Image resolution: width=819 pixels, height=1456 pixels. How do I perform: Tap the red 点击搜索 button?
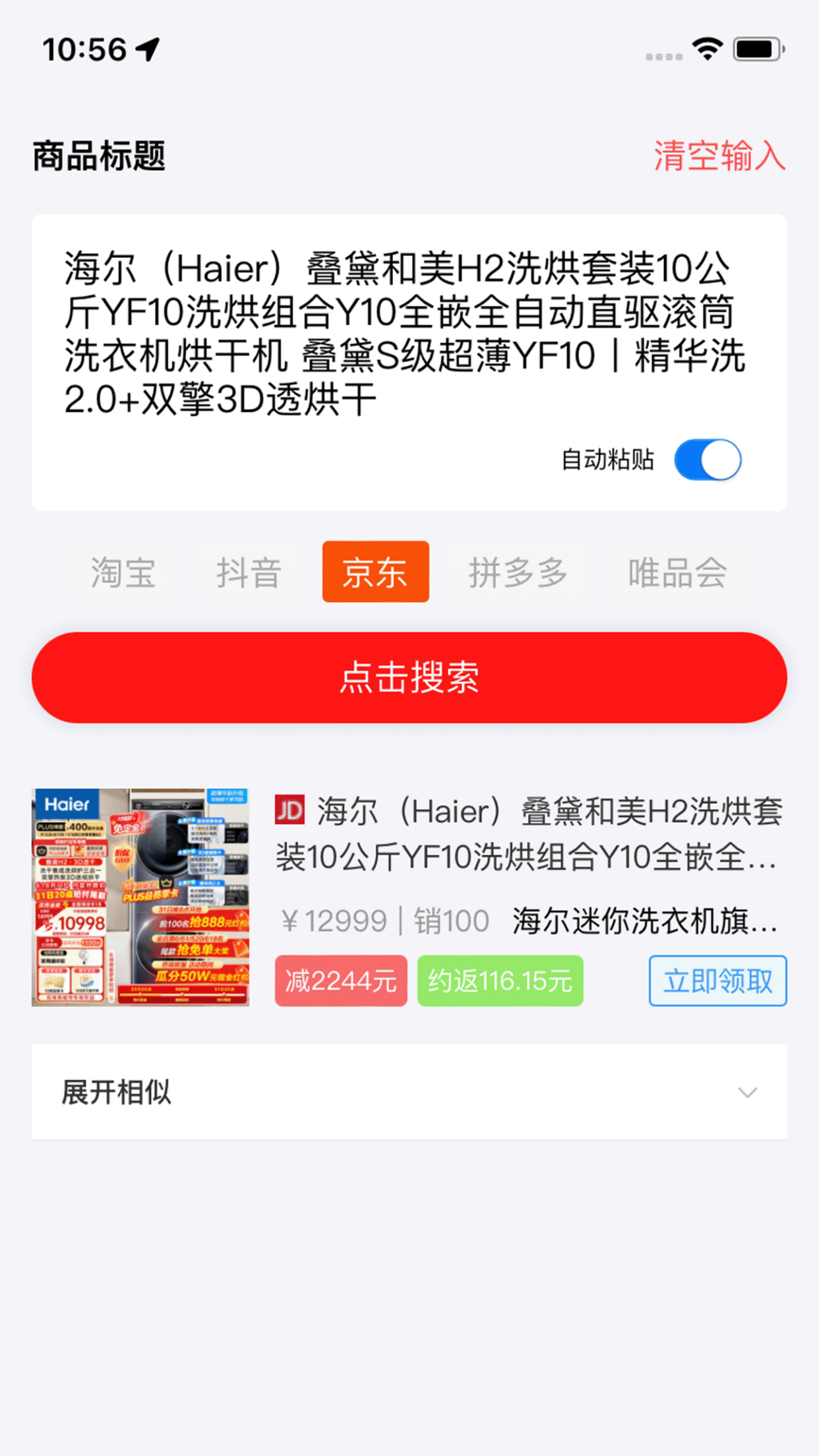(409, 677)
